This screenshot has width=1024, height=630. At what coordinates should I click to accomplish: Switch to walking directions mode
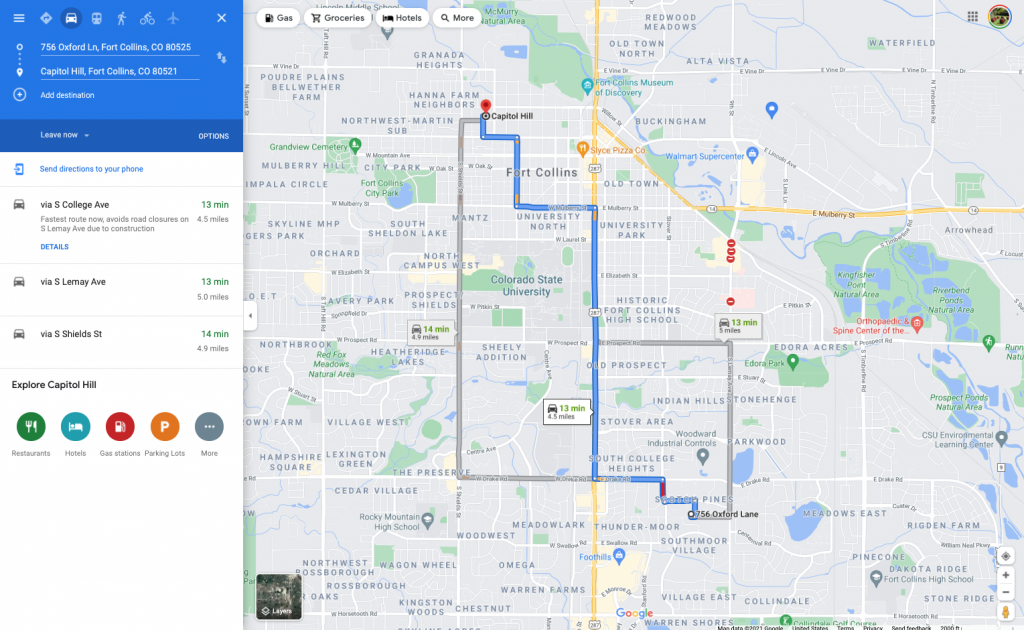click(x=122, y=18)
